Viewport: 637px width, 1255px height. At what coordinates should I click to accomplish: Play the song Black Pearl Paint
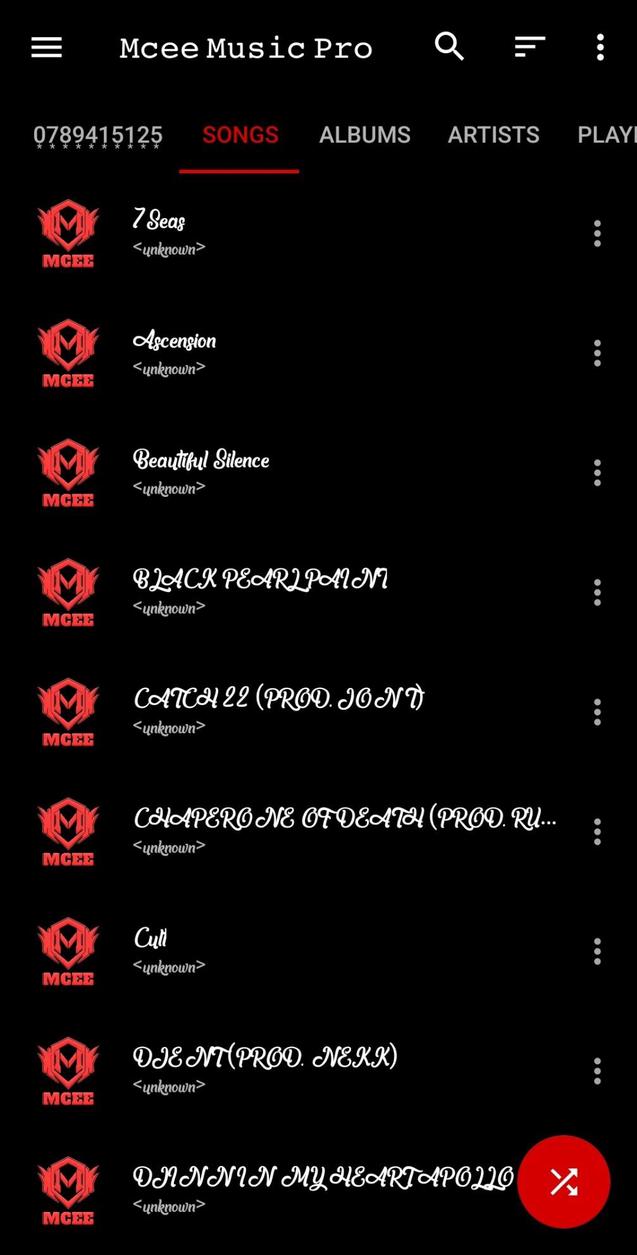[x=300, y=591]
